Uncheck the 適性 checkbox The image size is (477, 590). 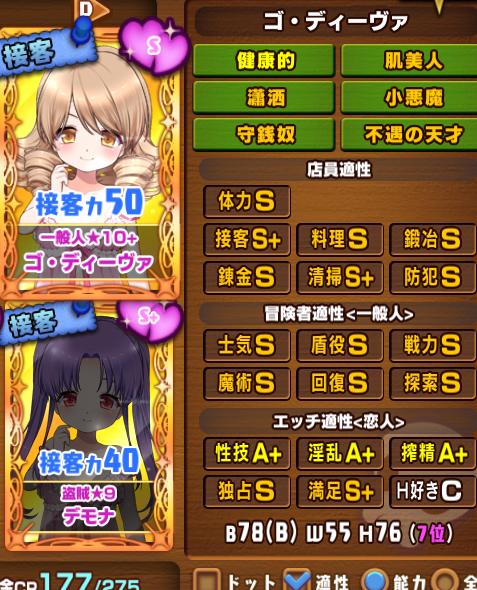click(297, 581)
